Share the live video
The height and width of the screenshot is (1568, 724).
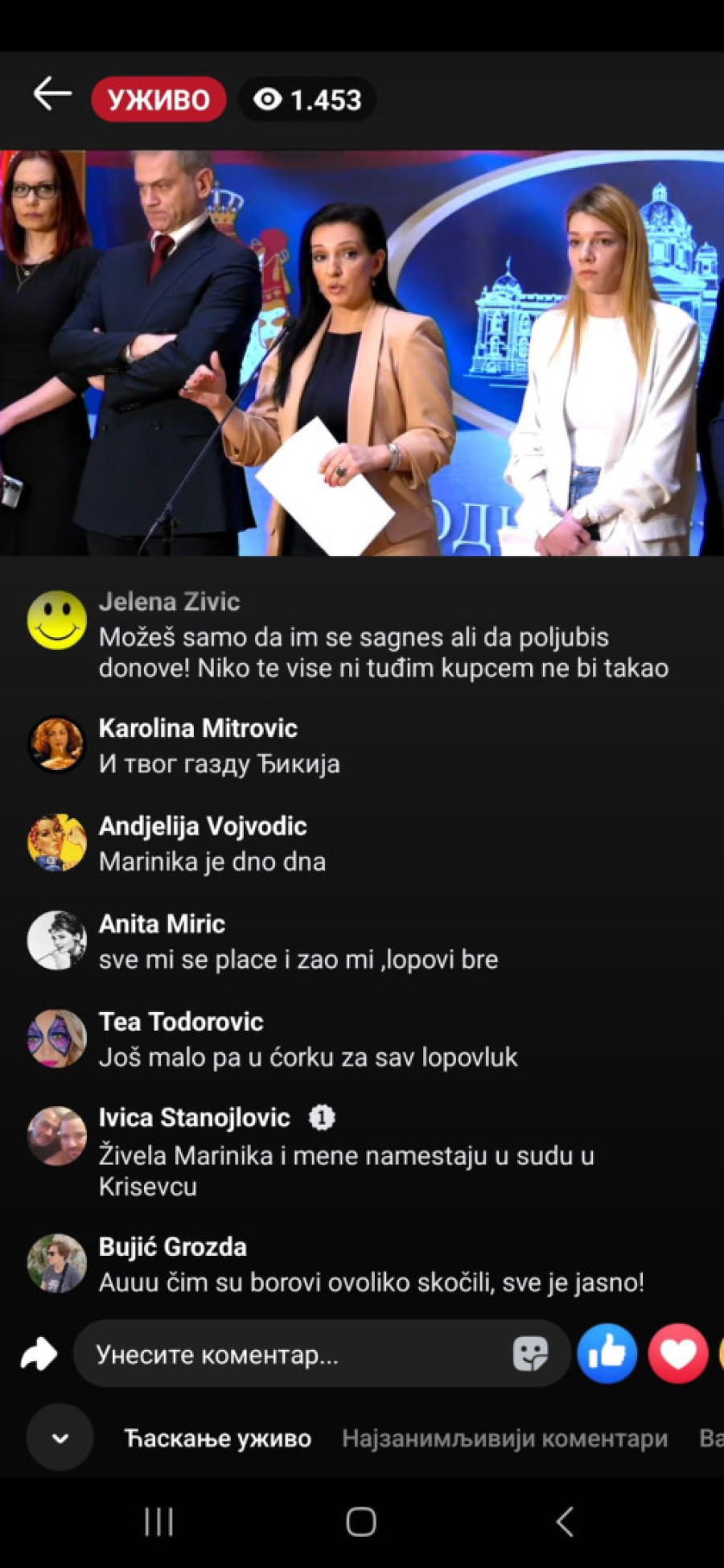tap(39, 1354)
